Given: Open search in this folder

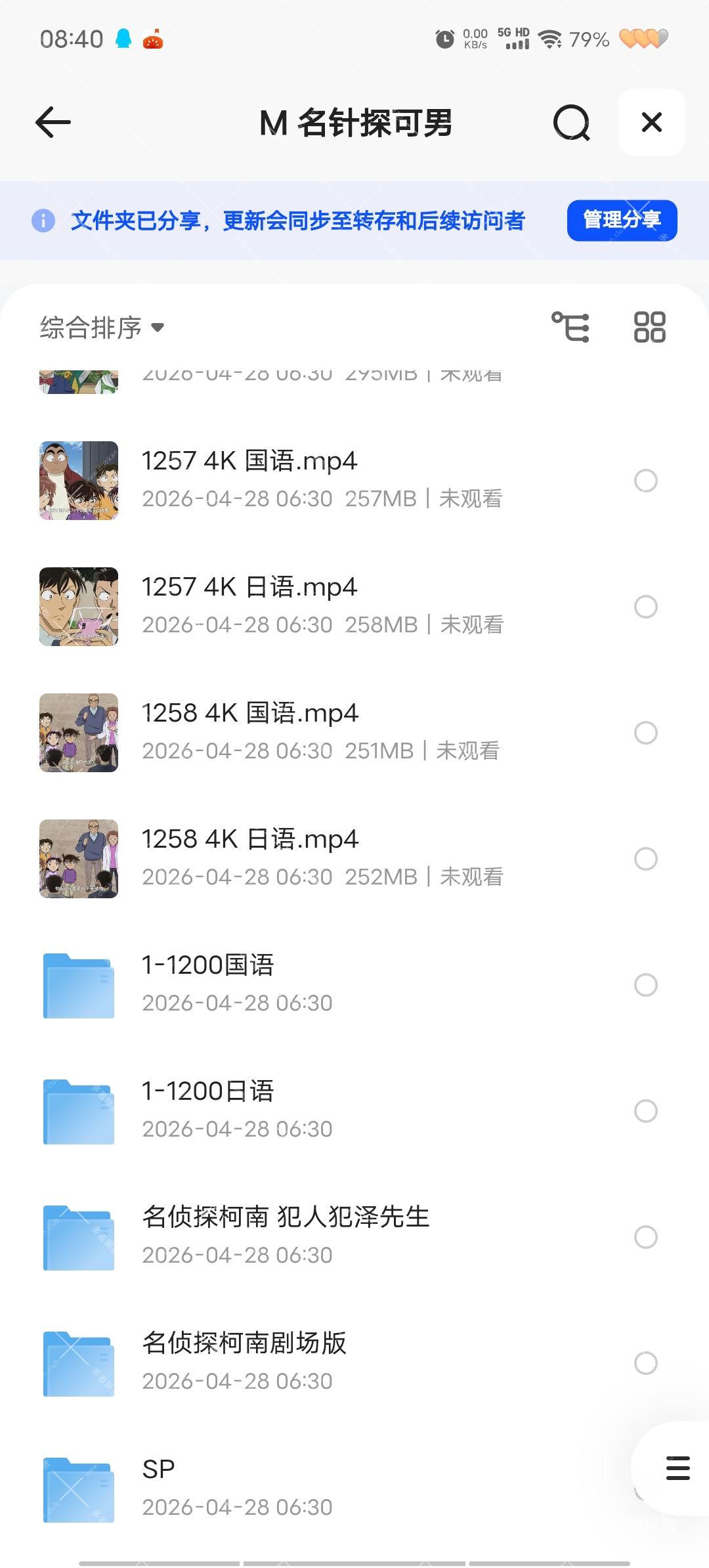Looking at the screenshot, I should [571, 123].
